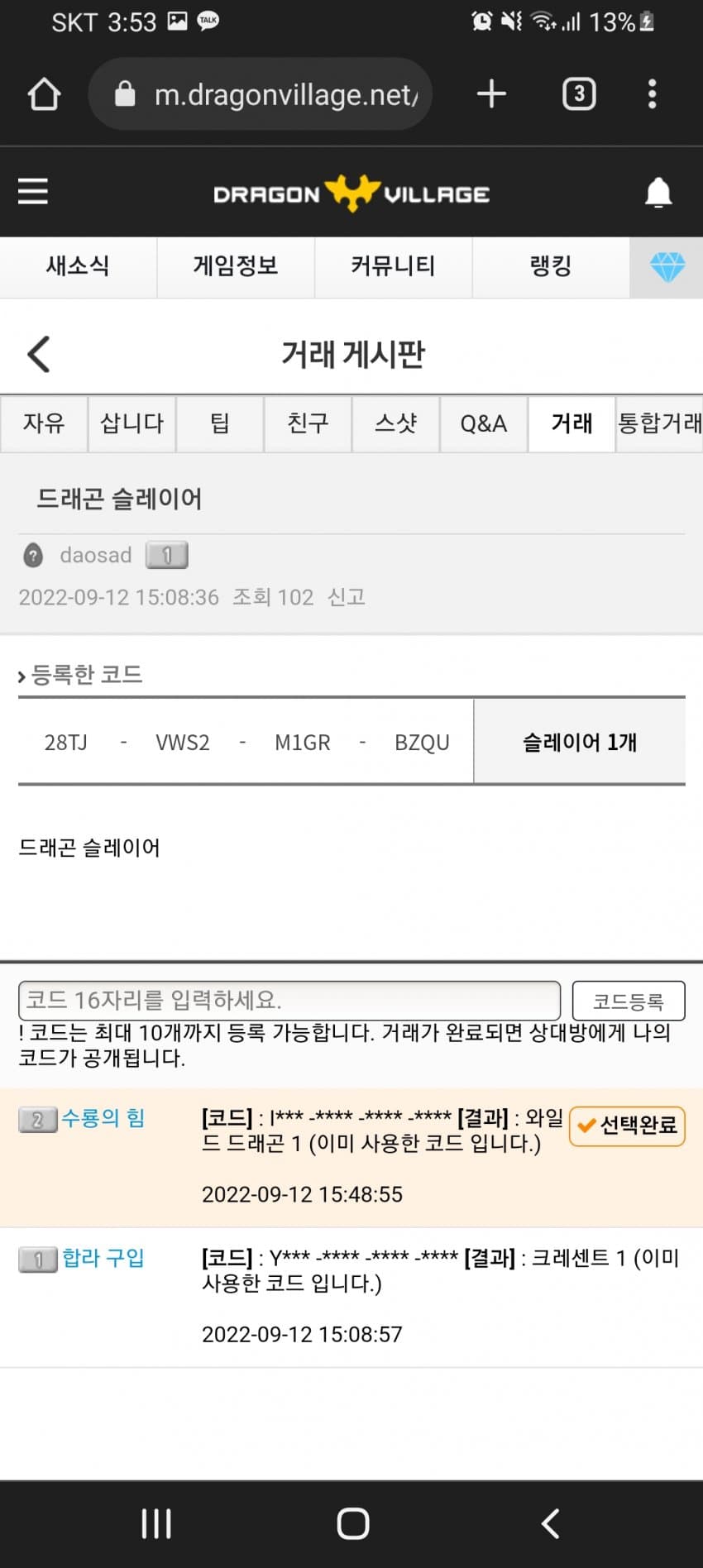Open user 수룡의 힘's profile
The width and height of the screenshot is (703, 1568).
[x=103, y=1118]
